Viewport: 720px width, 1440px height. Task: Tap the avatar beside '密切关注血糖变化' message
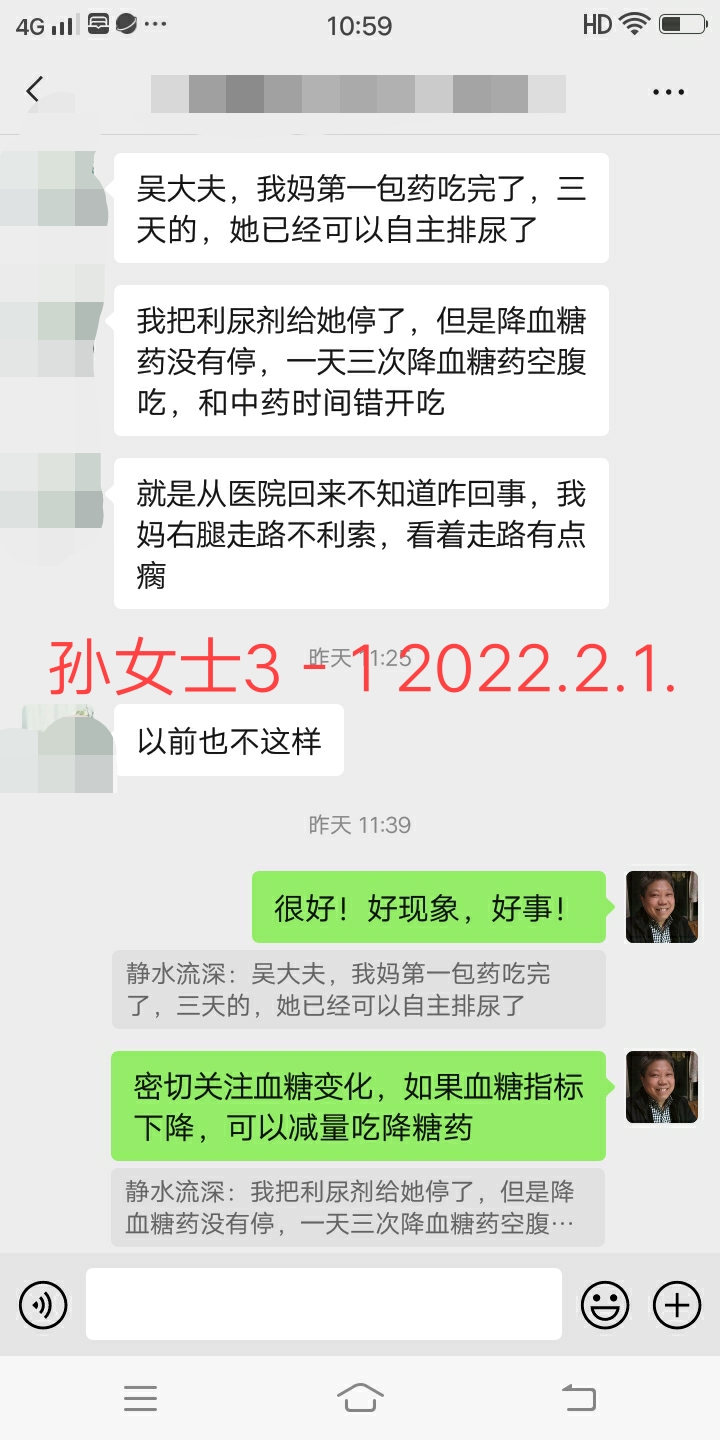point(661,1087)
